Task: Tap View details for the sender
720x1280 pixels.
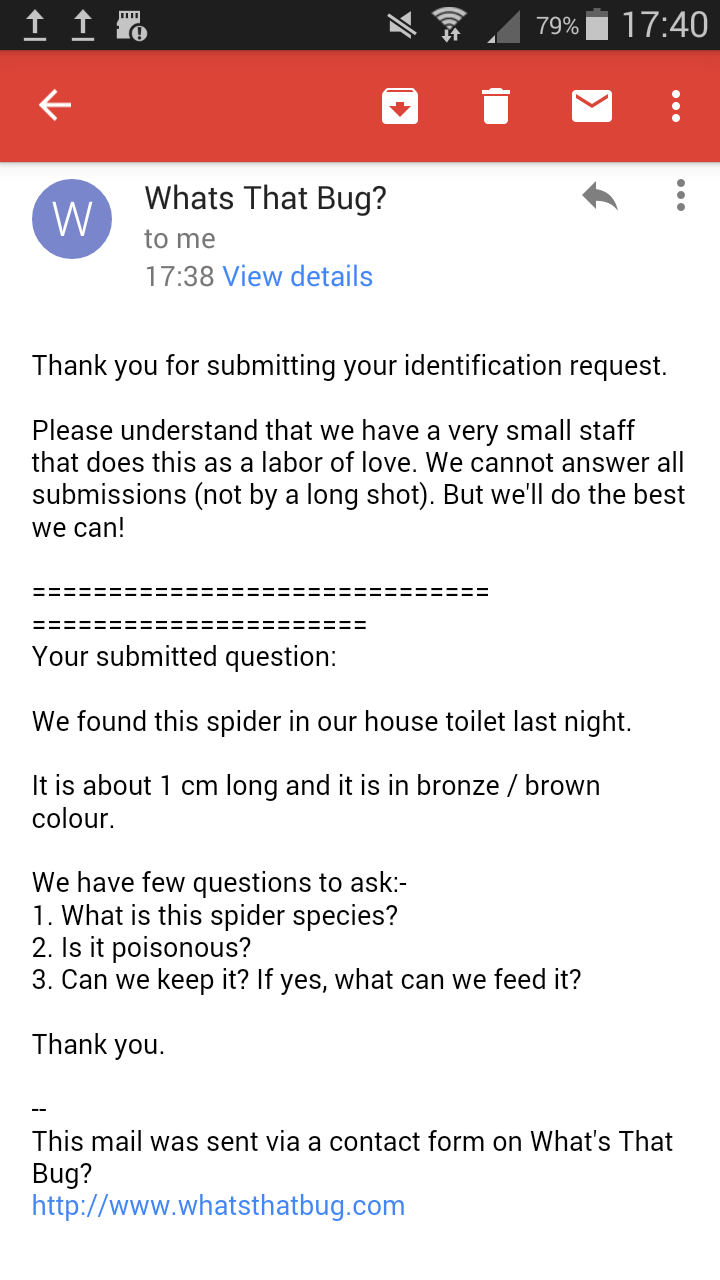Action: tap(297, 276)
